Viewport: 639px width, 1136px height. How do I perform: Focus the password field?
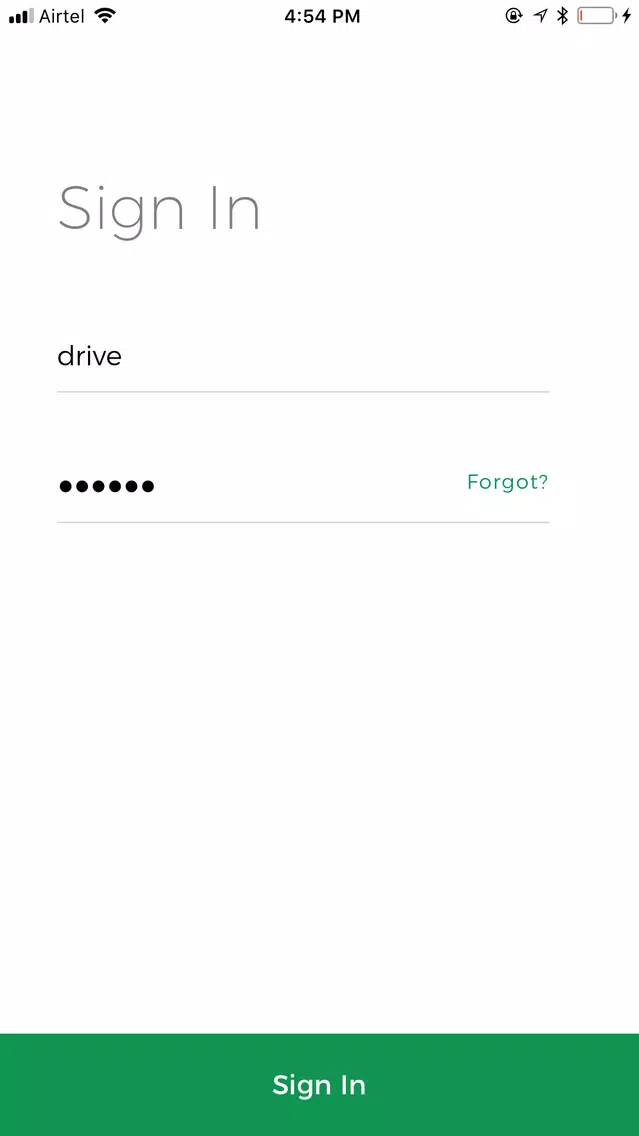(250, 486)
